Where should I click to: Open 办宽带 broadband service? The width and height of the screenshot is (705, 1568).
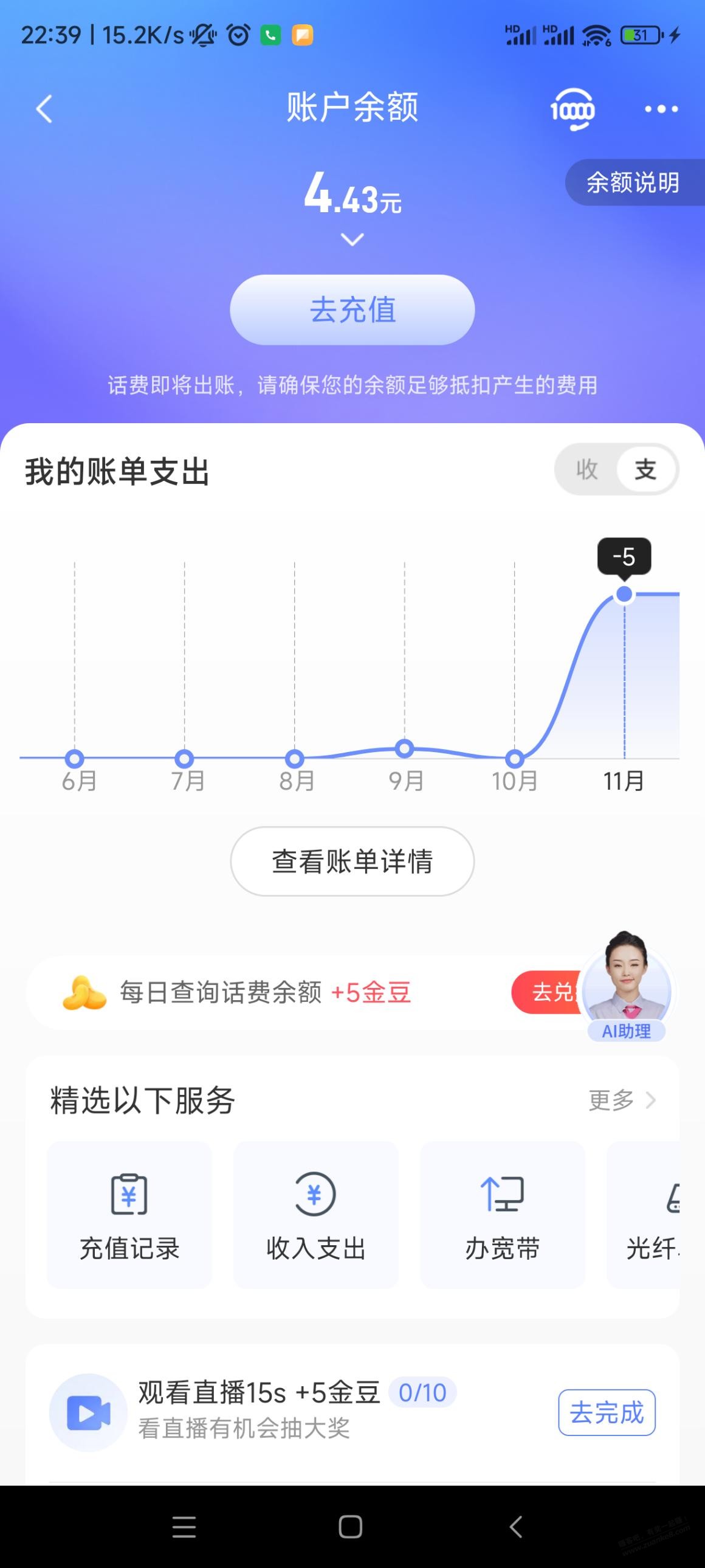click(x=503, y=1215)
